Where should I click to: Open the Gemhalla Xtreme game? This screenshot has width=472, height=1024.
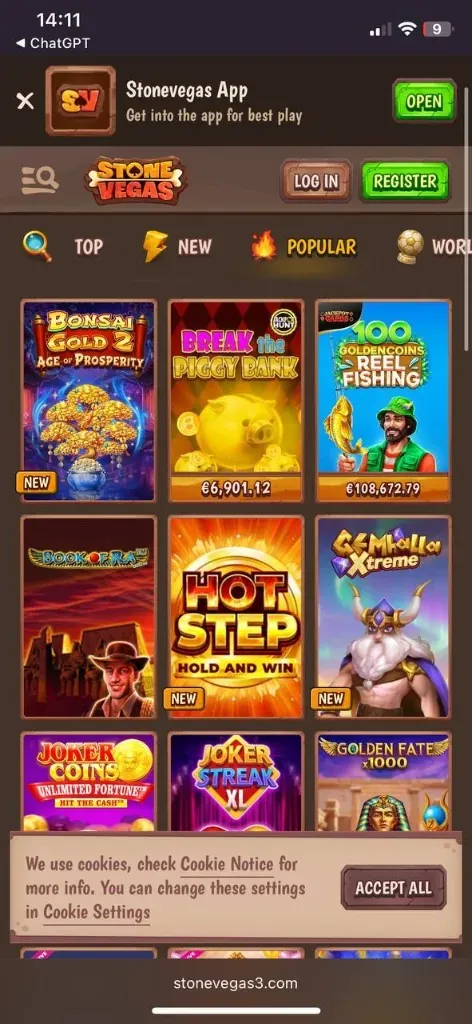point(383,617)
